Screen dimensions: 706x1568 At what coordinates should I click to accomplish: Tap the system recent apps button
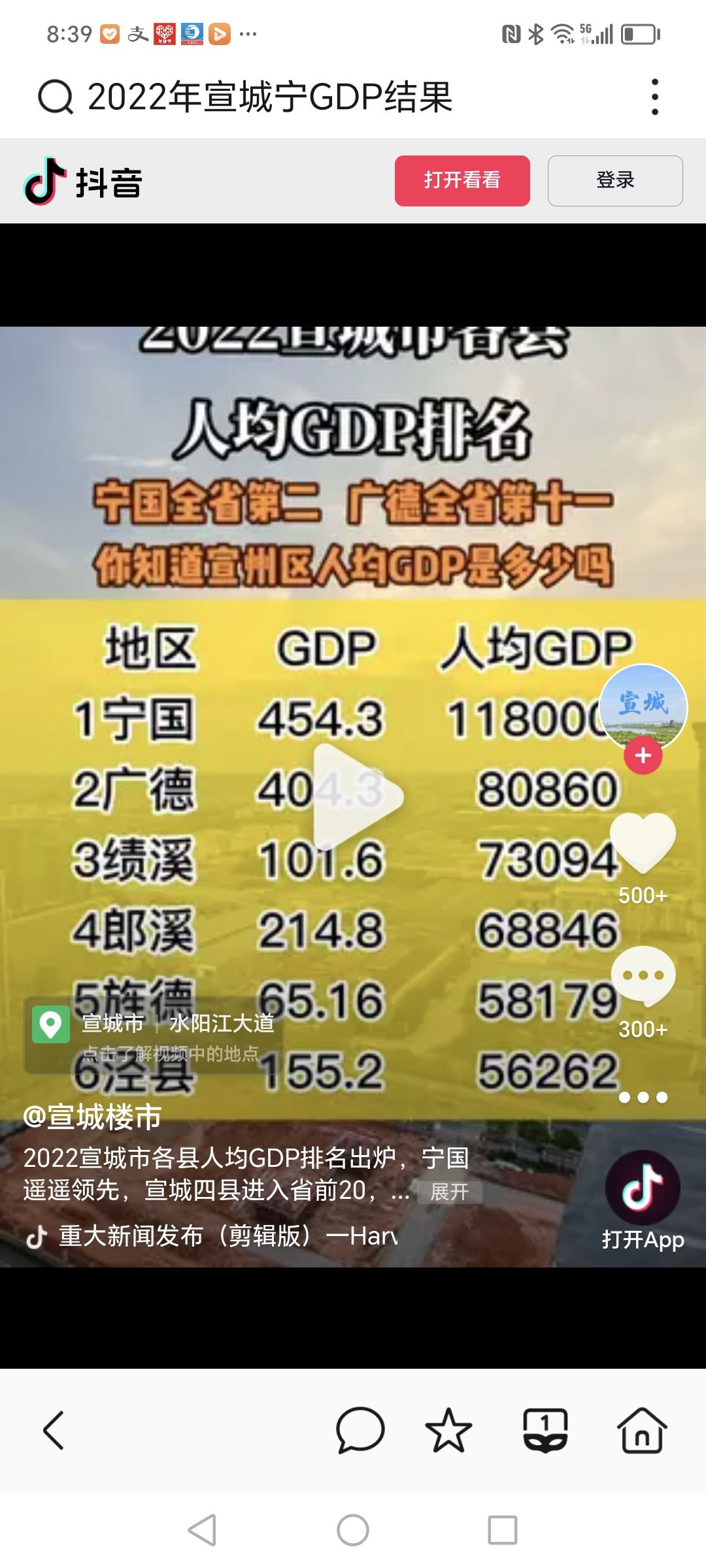tap(502, 1530)
